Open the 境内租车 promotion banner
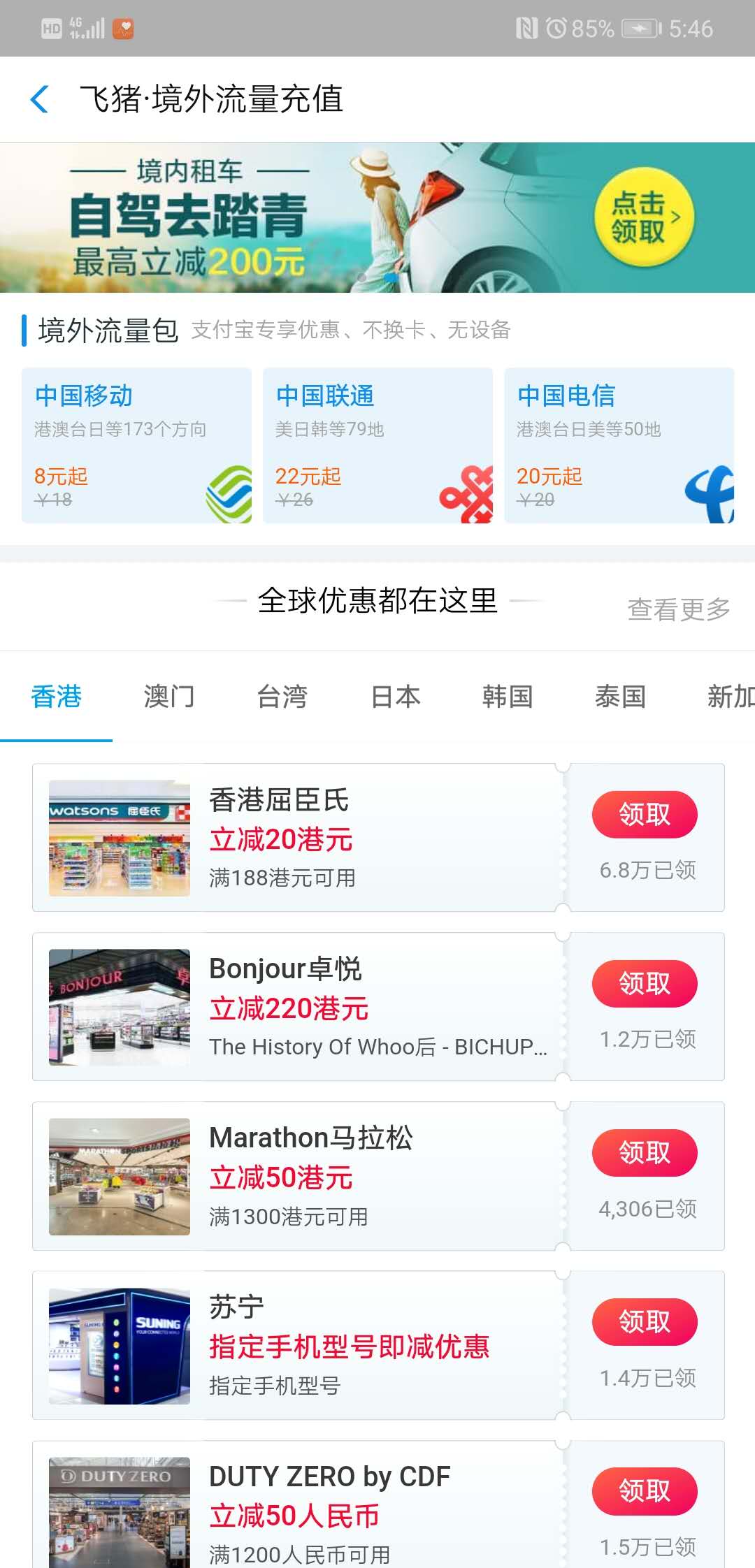The image size is (755, 1568). (x=377, y=217)
